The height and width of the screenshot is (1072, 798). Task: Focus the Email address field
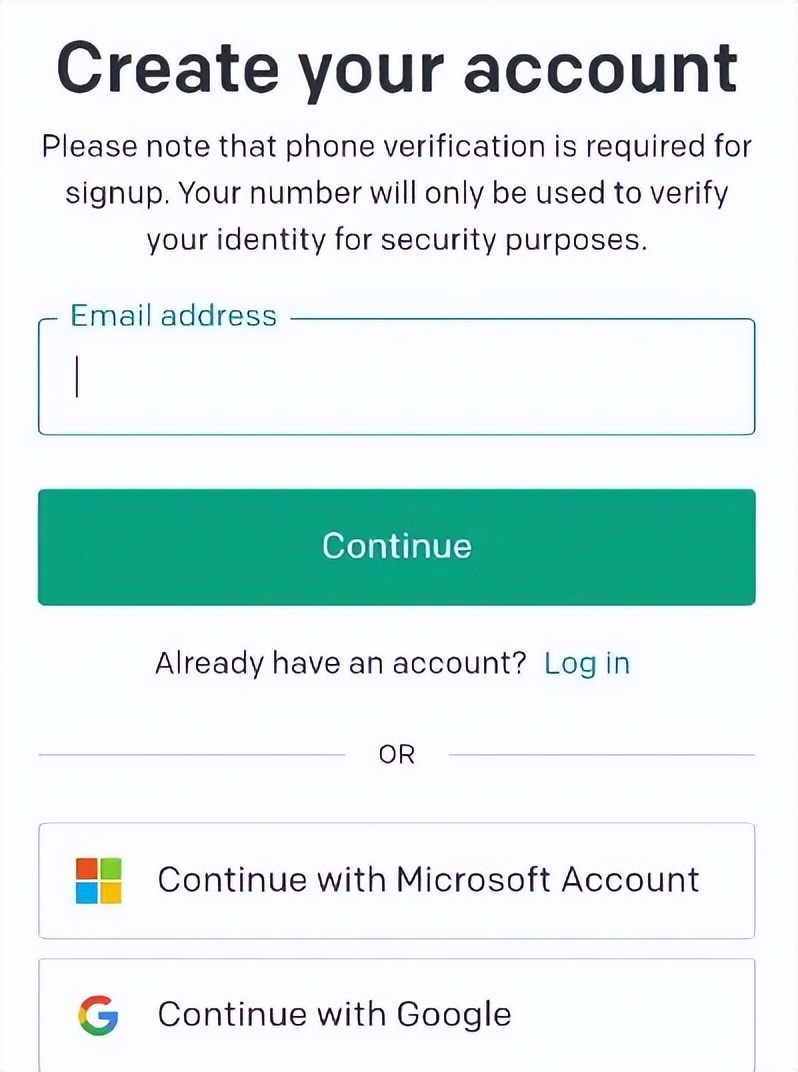pyautogui.click(x=396, y=378)
